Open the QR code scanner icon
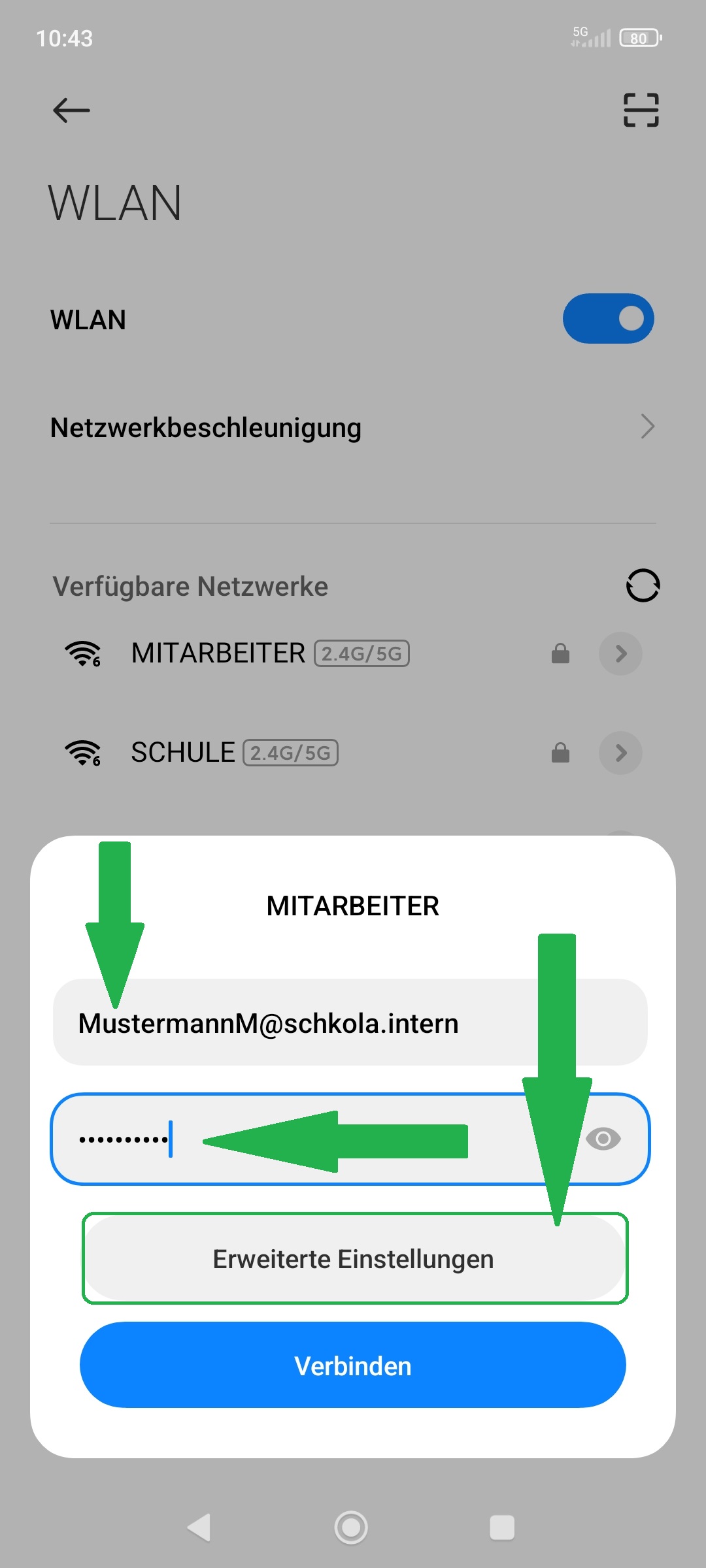This screenshot has height=1568, width=706. click(x=641, y=110)
